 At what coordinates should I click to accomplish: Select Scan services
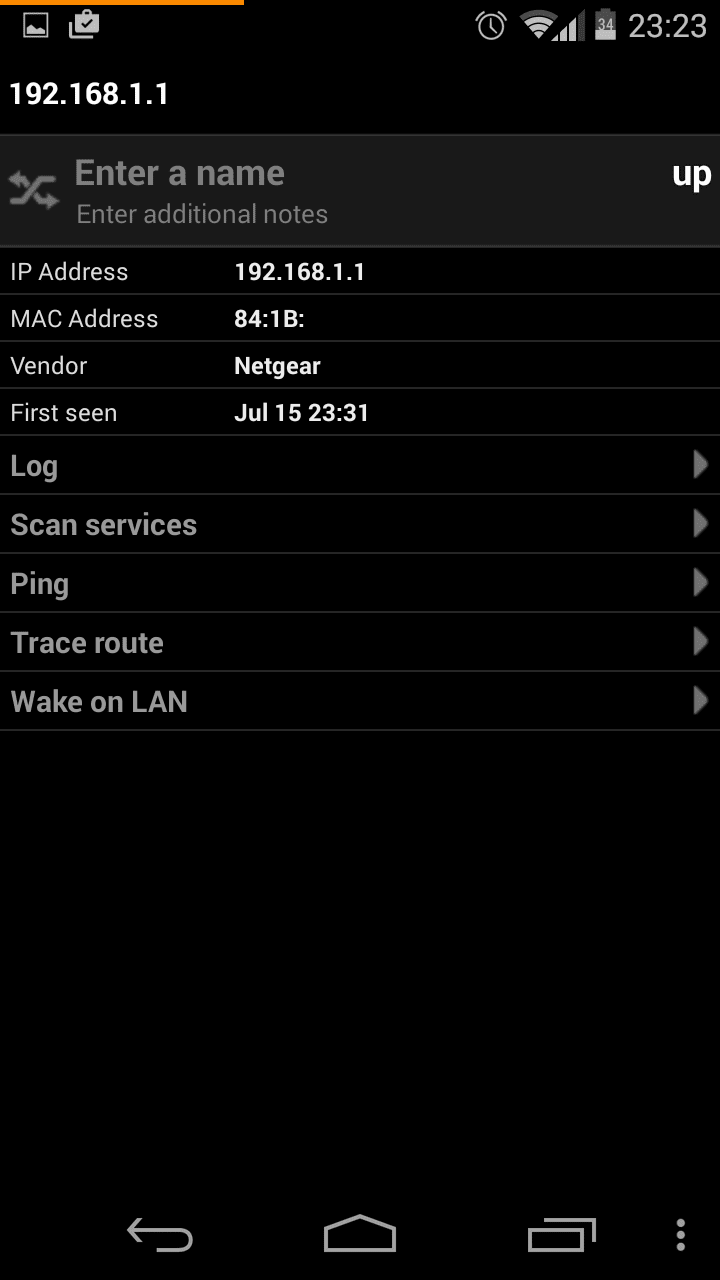pyautogui.click(x=360, y=524)
